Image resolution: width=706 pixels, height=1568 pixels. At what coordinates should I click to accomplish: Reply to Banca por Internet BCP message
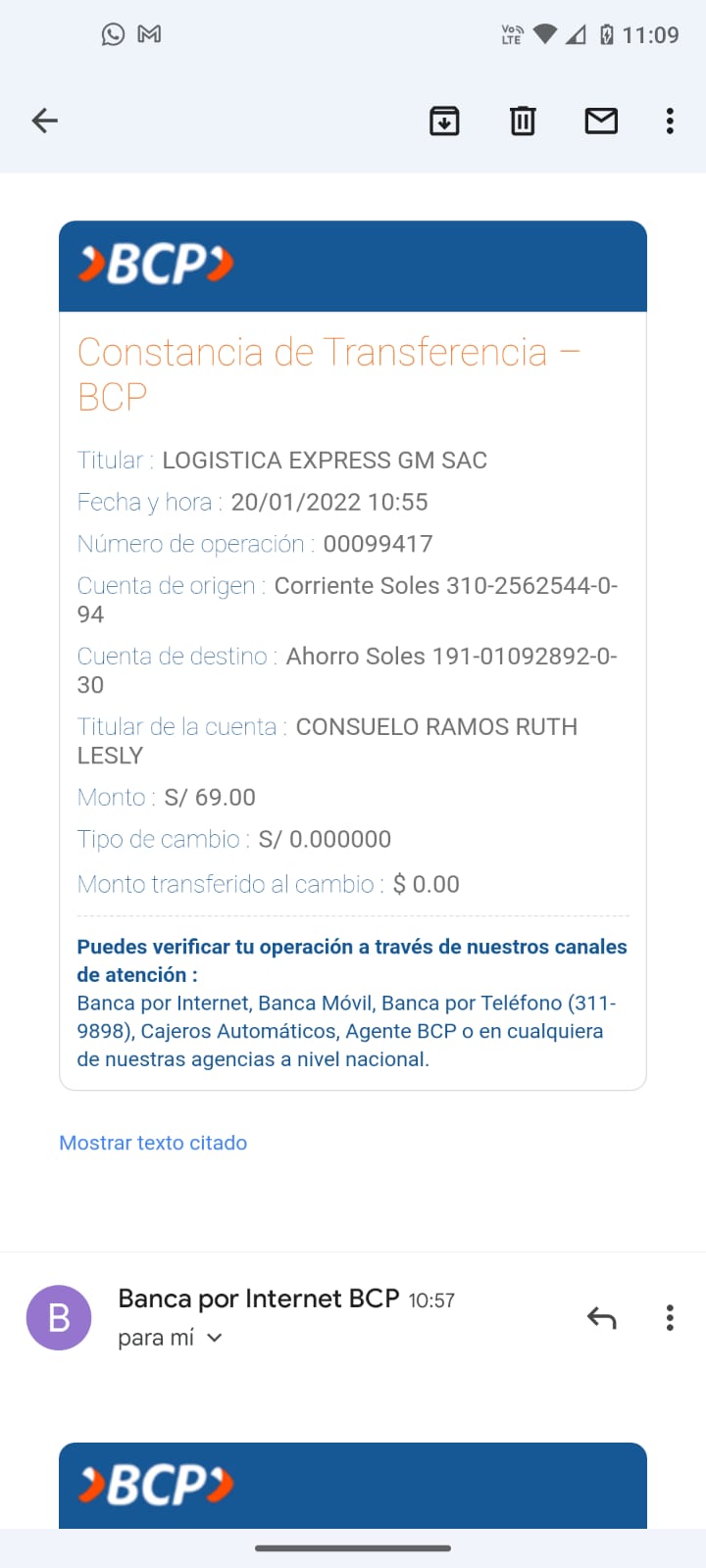601,1318
